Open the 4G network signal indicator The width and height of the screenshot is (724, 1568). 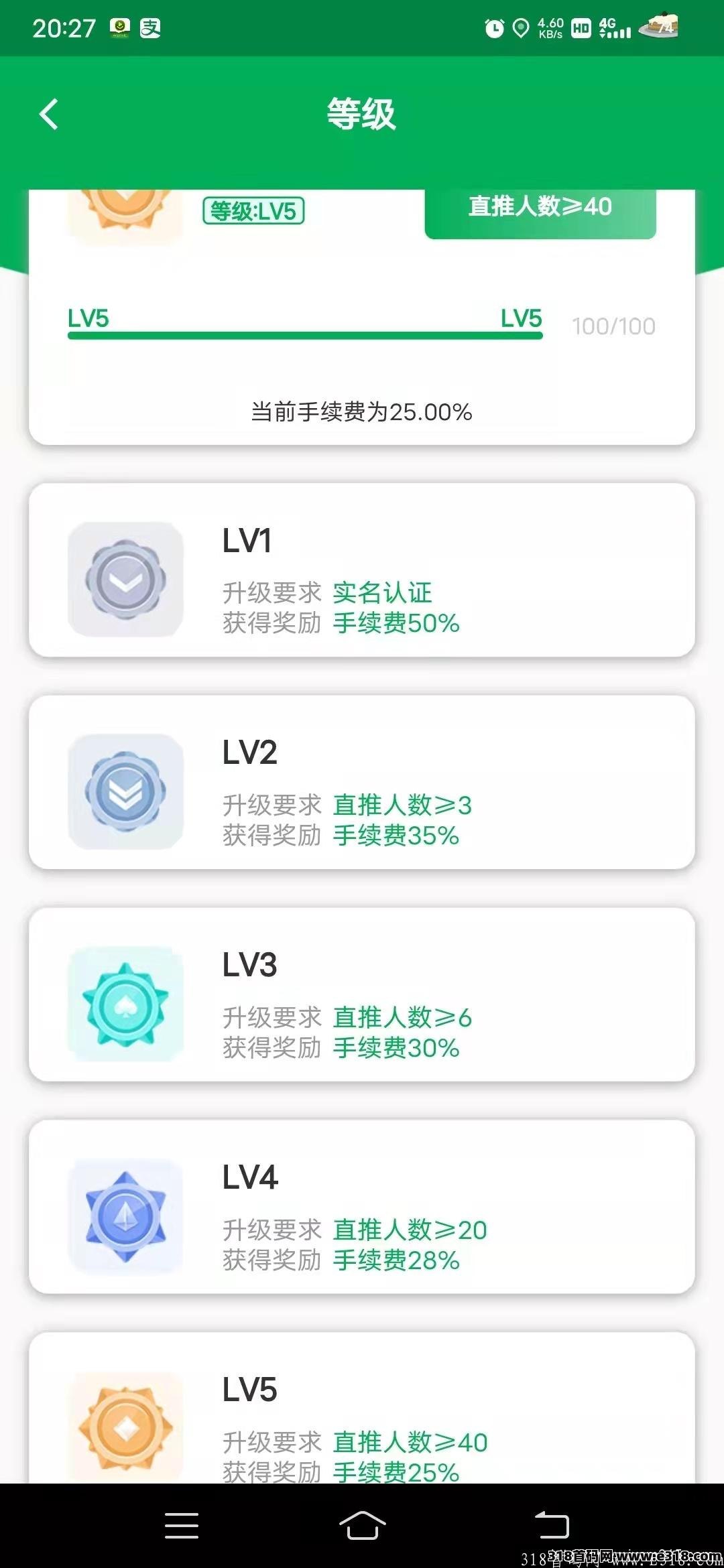point(611,28)
